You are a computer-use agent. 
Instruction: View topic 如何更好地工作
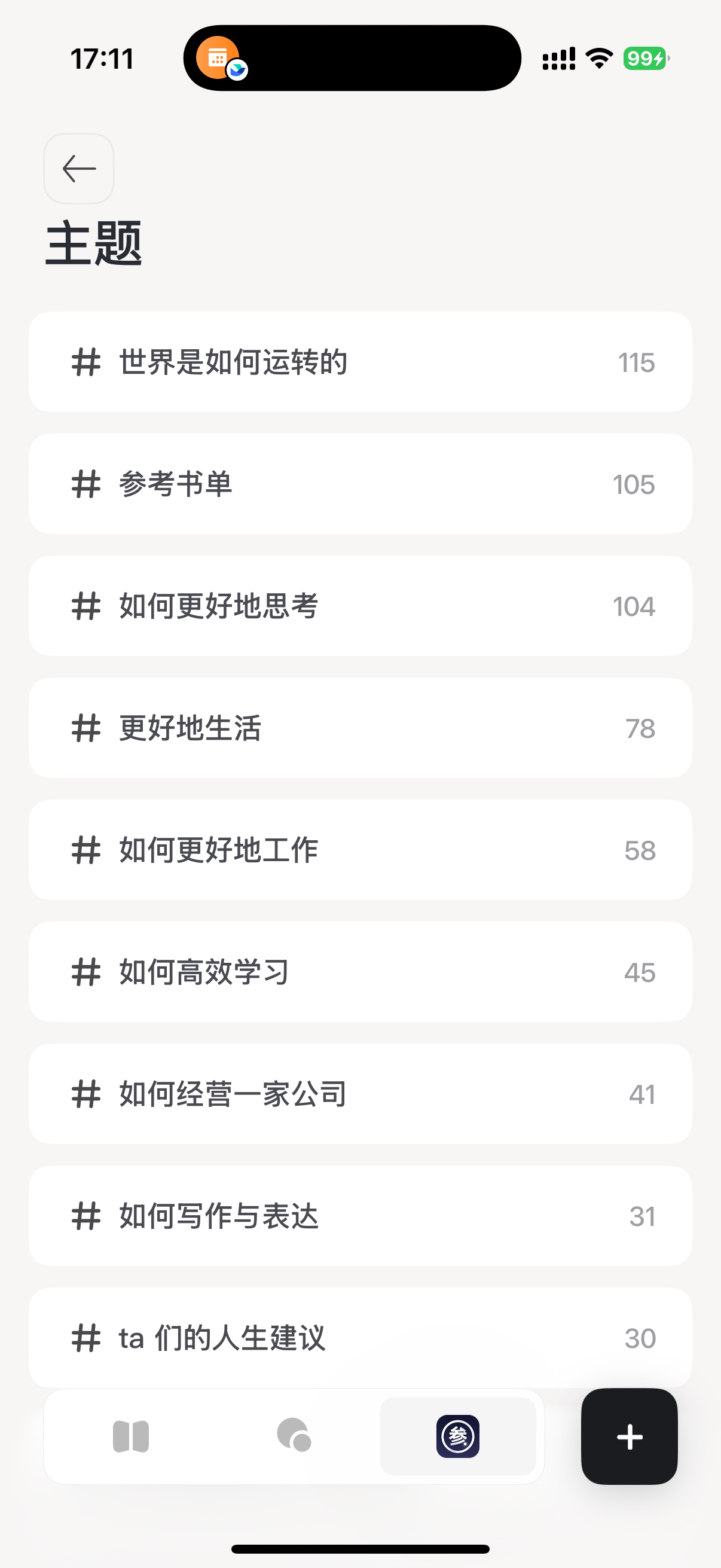point(359,850)
